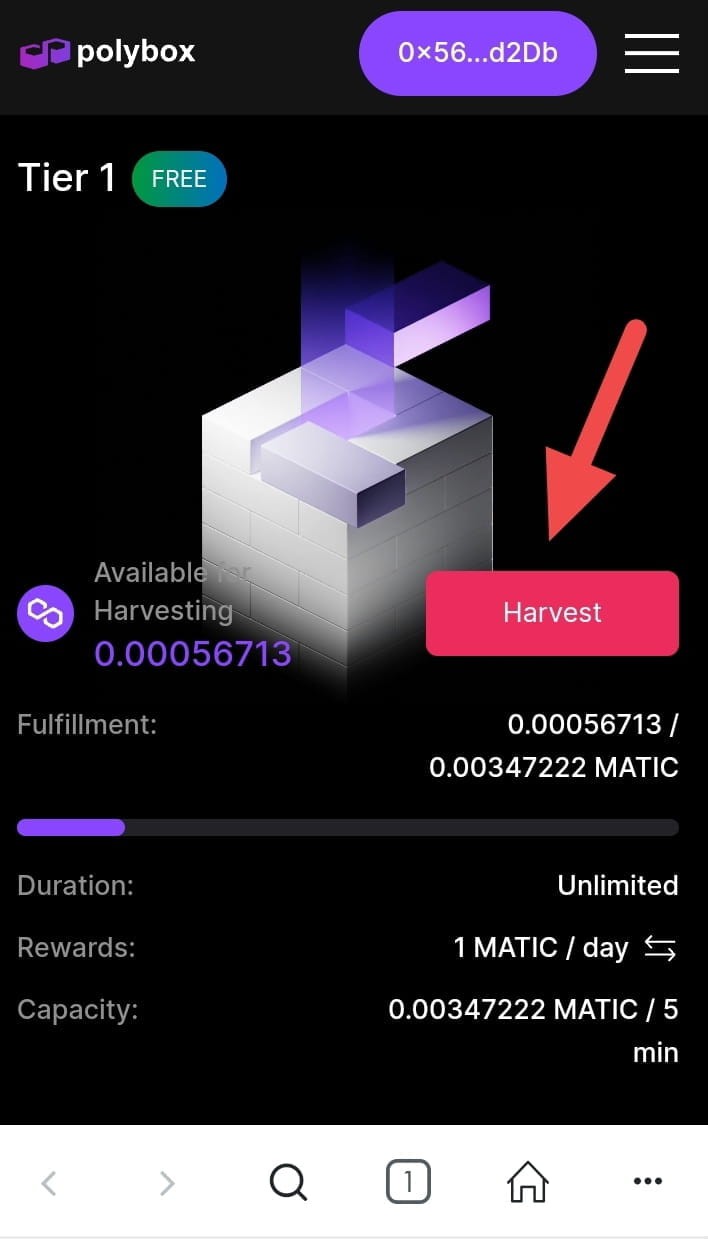This screenshot has width=708, height=1260.
Task: Go back in the browser
Action: pos(49,1184)
